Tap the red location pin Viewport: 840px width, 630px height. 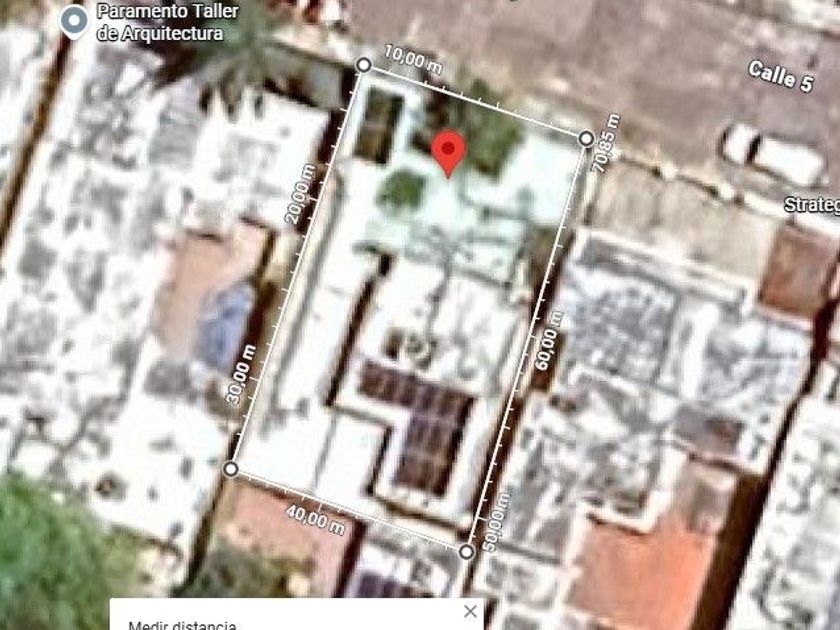tap(448, 154)
